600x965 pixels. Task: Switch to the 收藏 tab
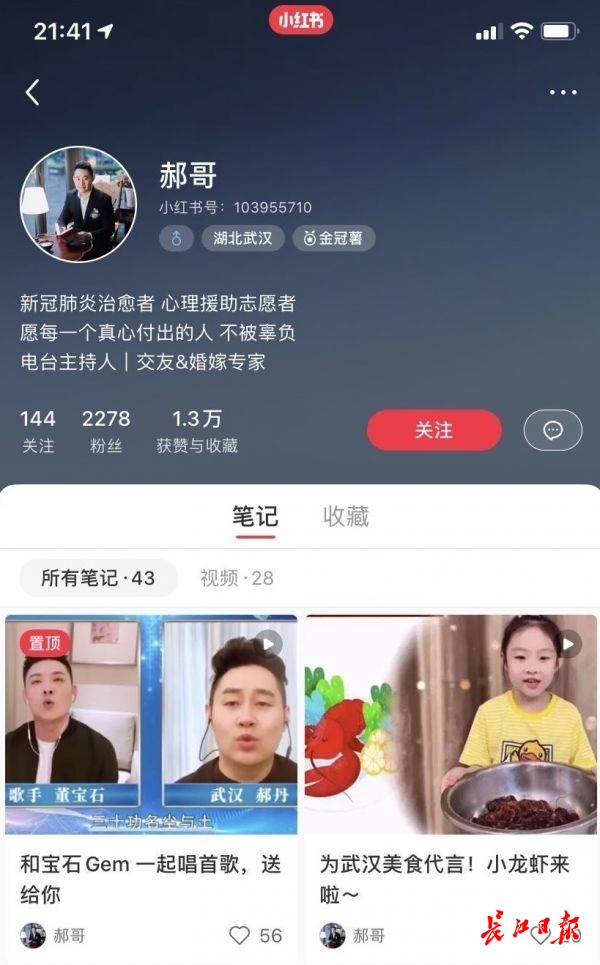(x=346, y=516)
